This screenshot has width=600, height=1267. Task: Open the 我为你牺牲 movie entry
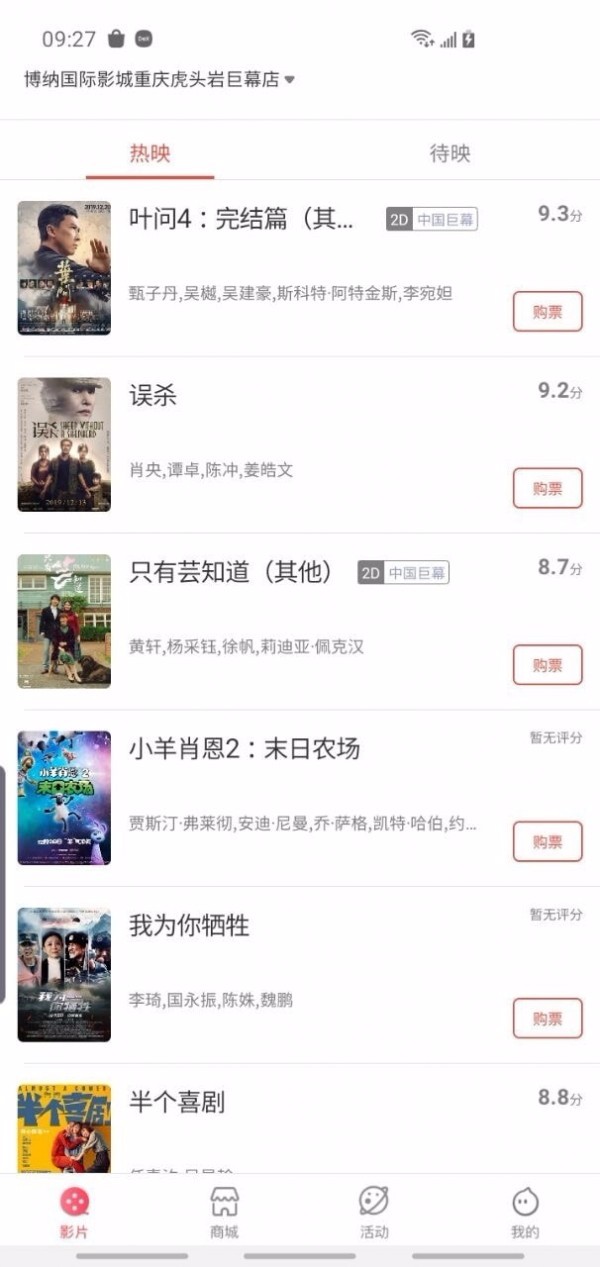coord(64,974)
